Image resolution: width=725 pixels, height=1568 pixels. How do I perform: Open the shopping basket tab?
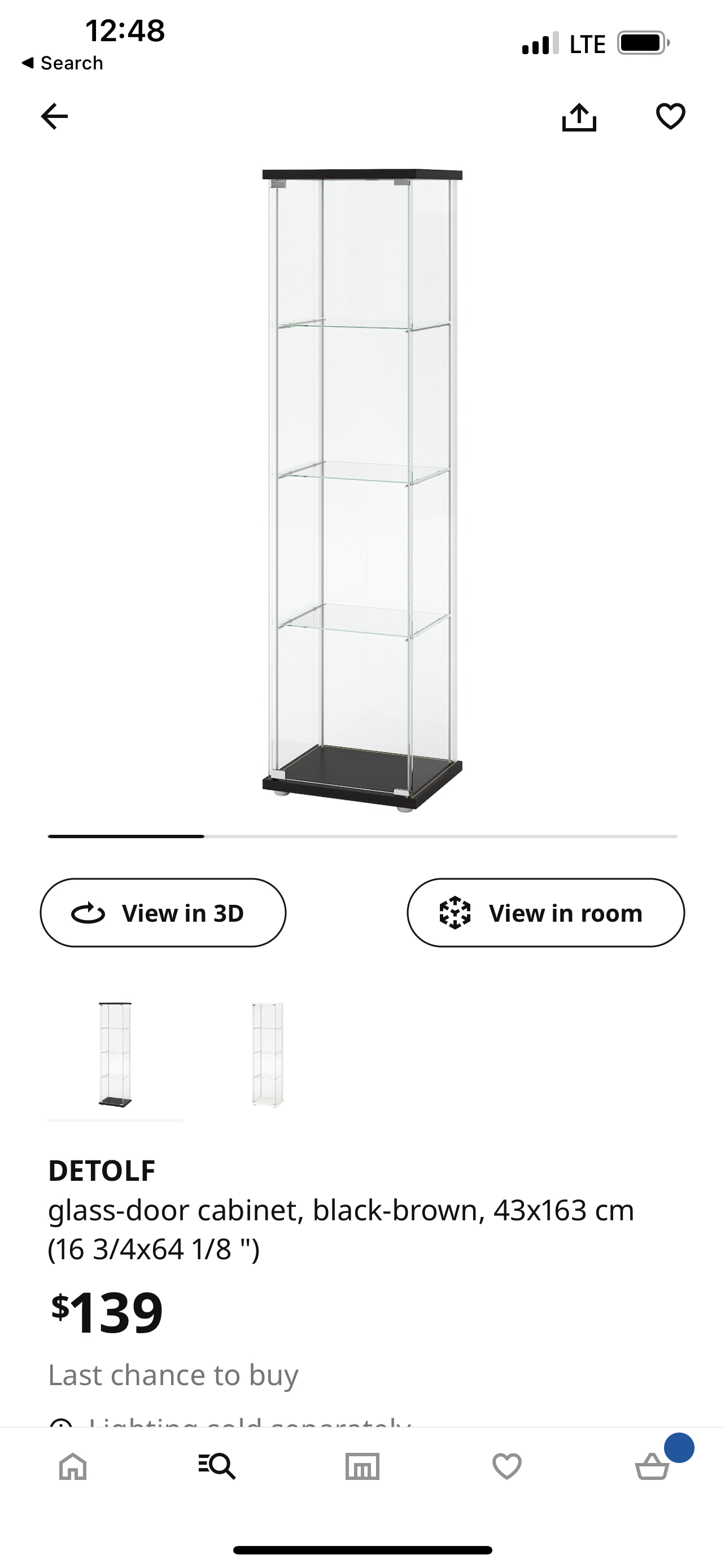pos(653,1466)
